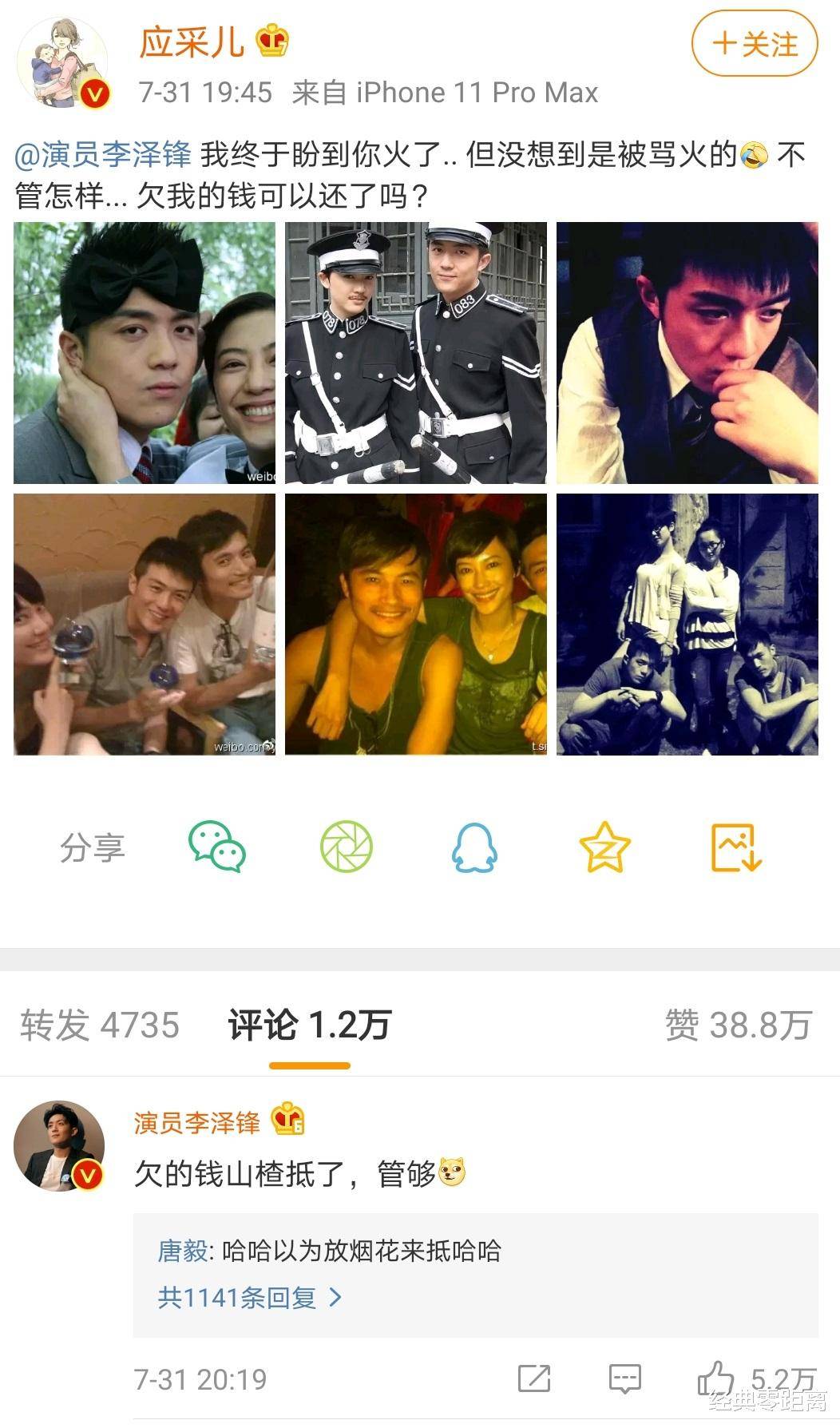Reply to 演员李泽锋's comment
Screen dimensions: 840x1428
[624, 1378]
